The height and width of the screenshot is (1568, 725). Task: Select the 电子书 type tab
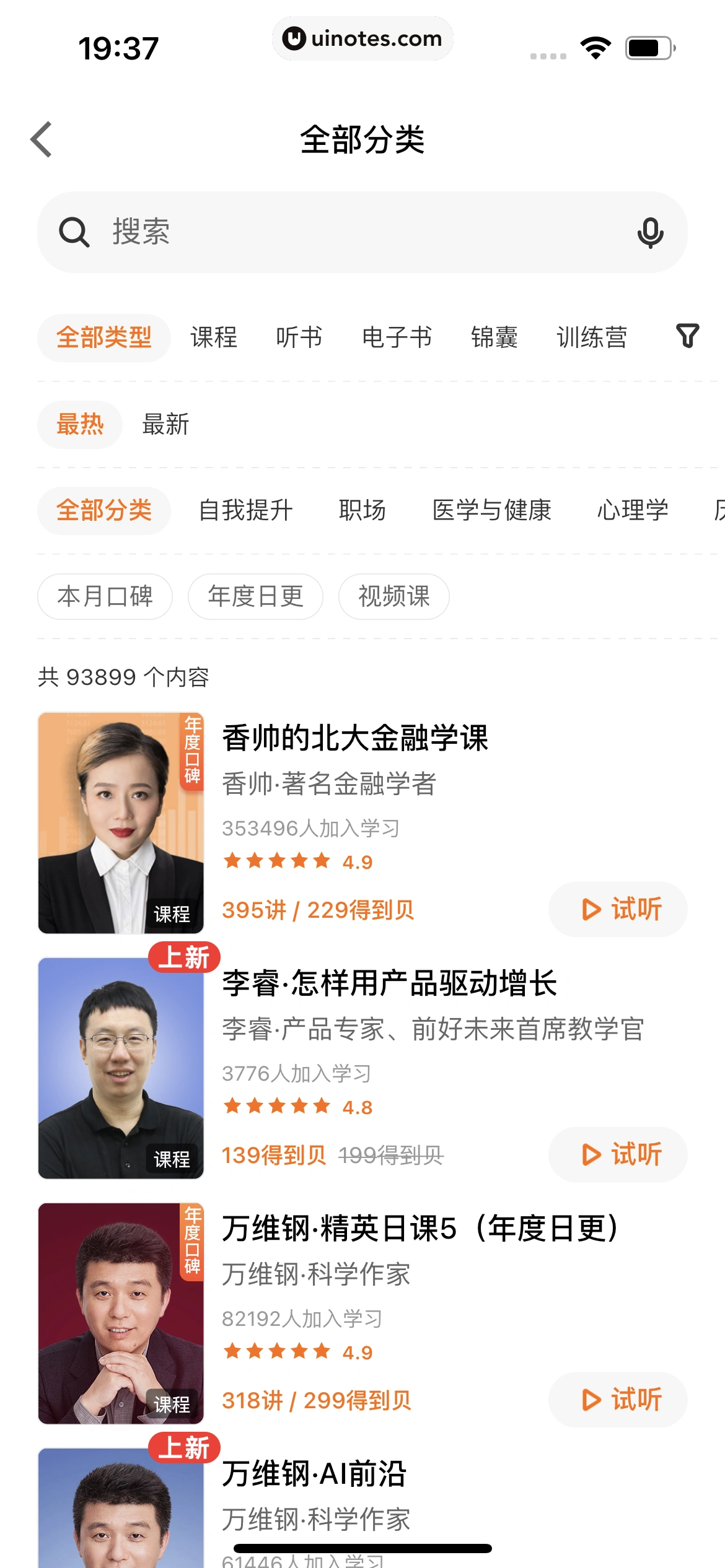pos(397,338)
